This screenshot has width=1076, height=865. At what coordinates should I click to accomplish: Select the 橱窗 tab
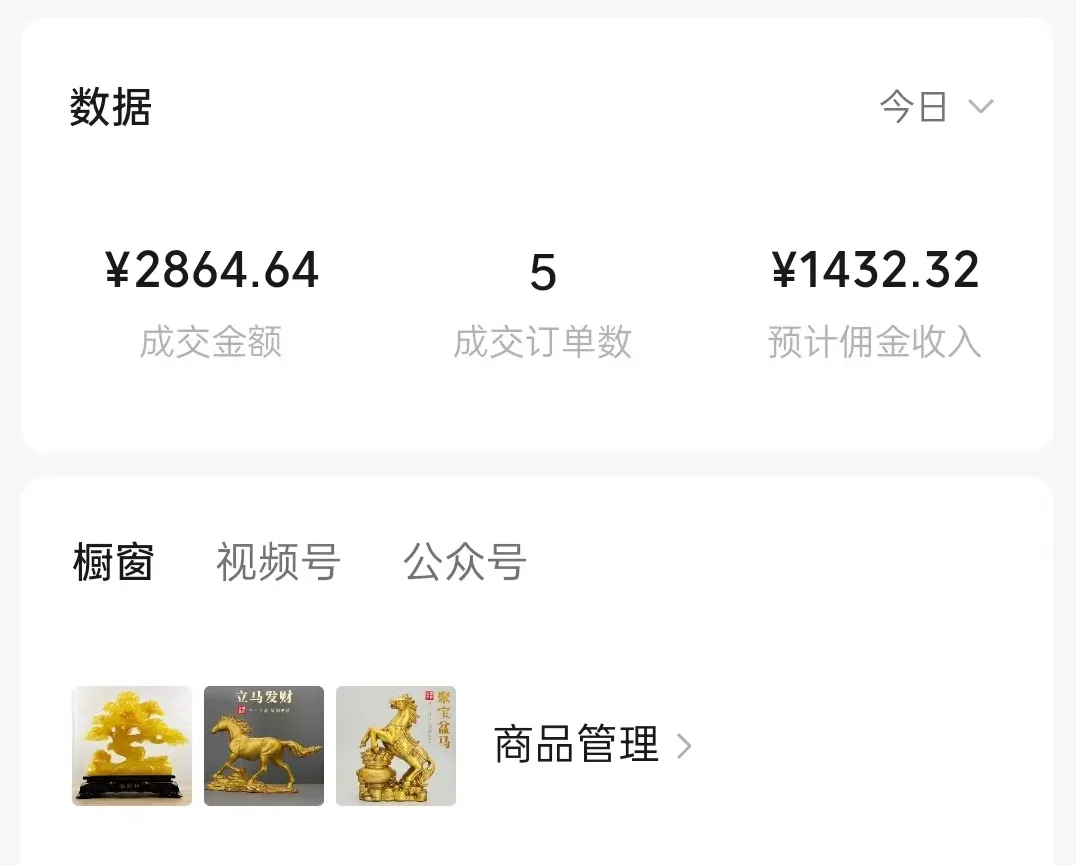click(x=113, y=562)
